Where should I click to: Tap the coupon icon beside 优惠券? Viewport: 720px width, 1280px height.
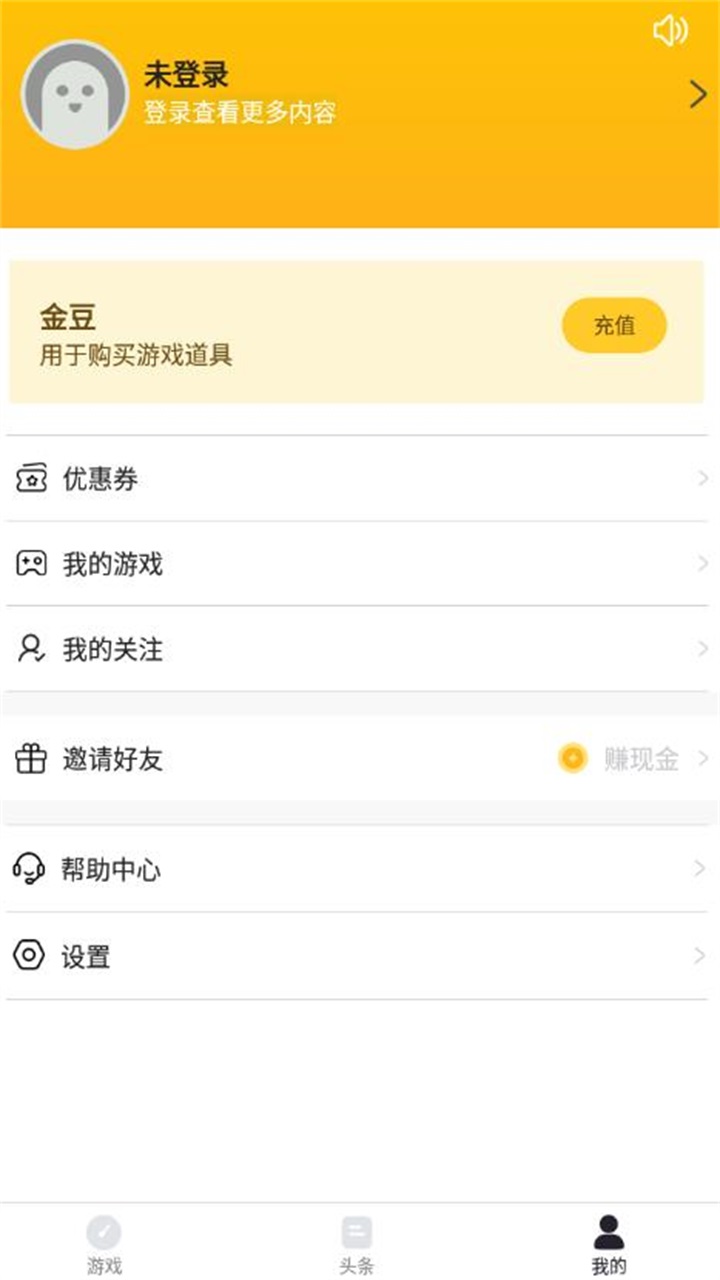(x=30, y=479)
